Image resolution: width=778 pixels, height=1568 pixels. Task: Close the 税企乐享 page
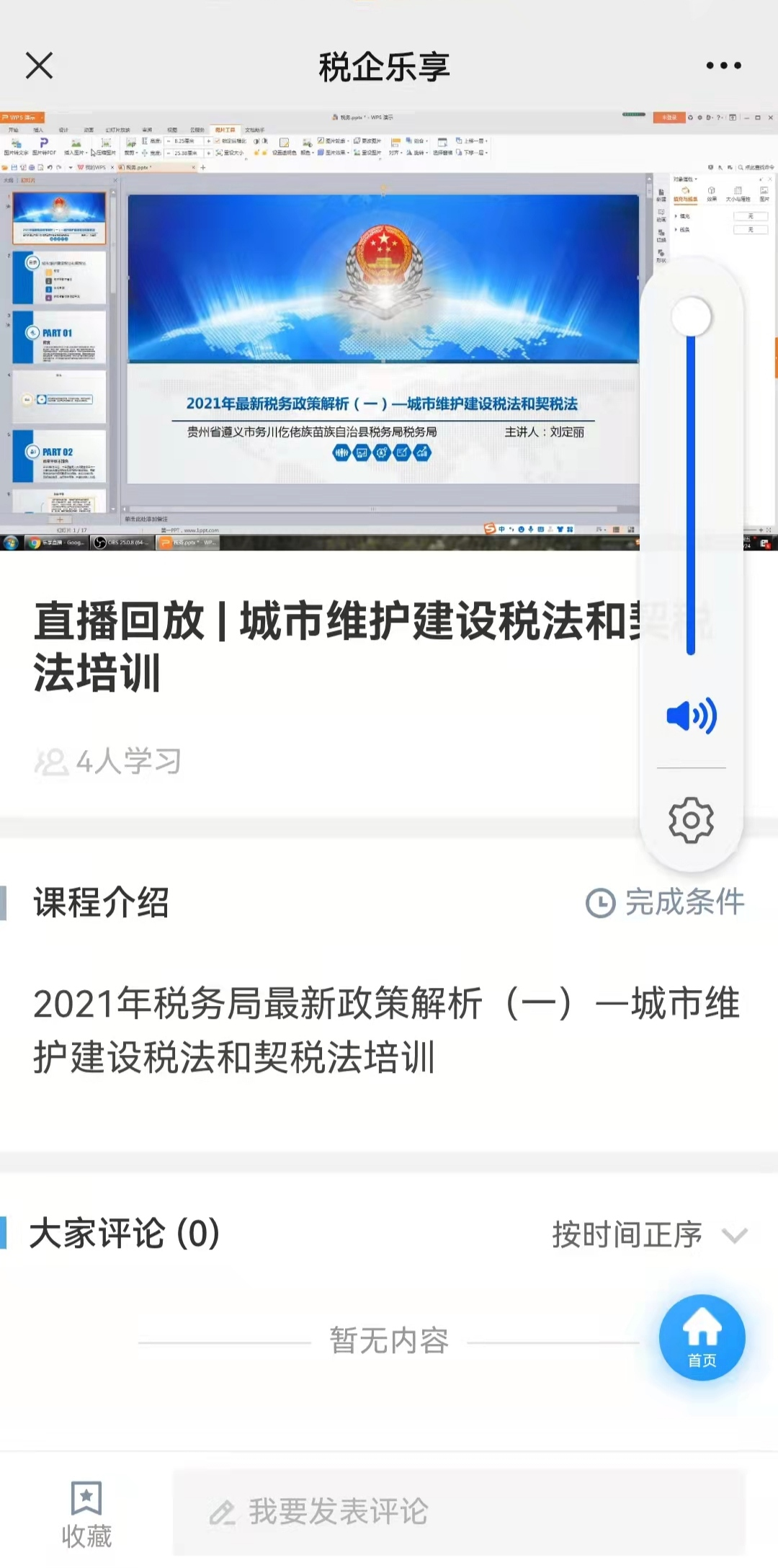pos(39,66)
